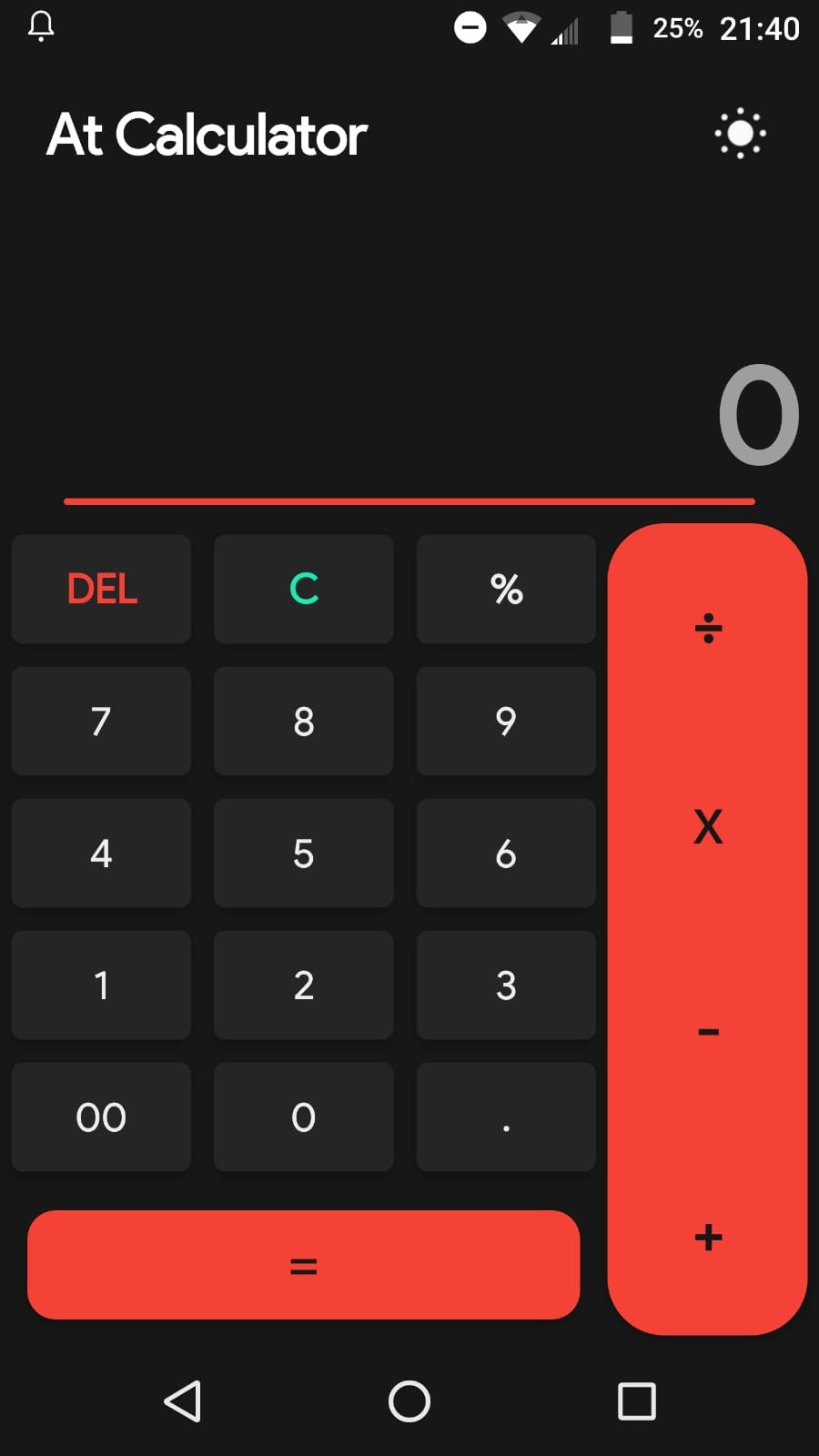Screen dimensions: 819x1456
Task: Clear the display with C
Action: [303, 589]
